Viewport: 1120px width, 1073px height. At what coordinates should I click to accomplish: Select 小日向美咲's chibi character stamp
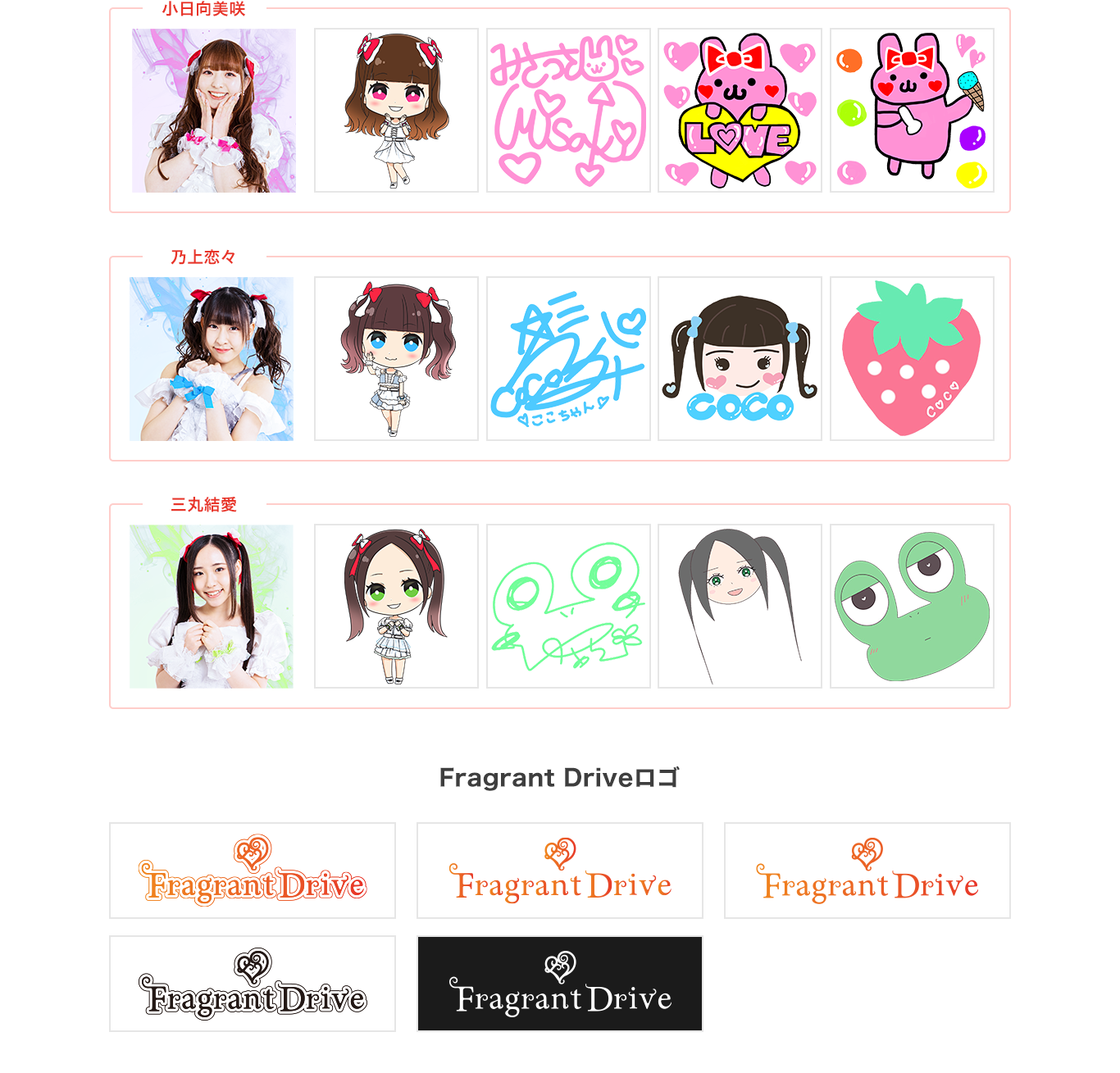coord(396,111)
